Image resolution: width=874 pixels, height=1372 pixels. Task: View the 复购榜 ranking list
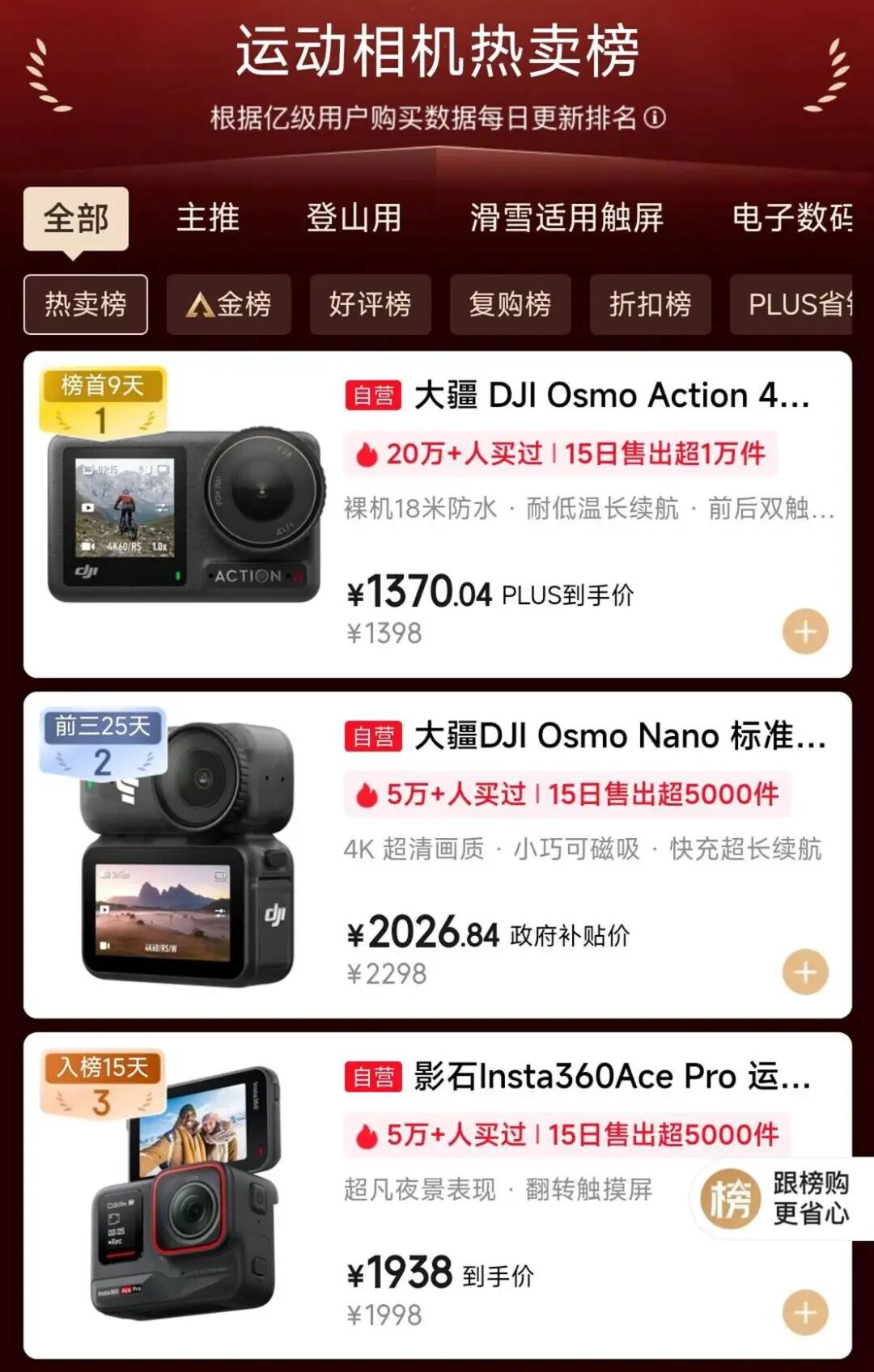click(x=510, y=304)
